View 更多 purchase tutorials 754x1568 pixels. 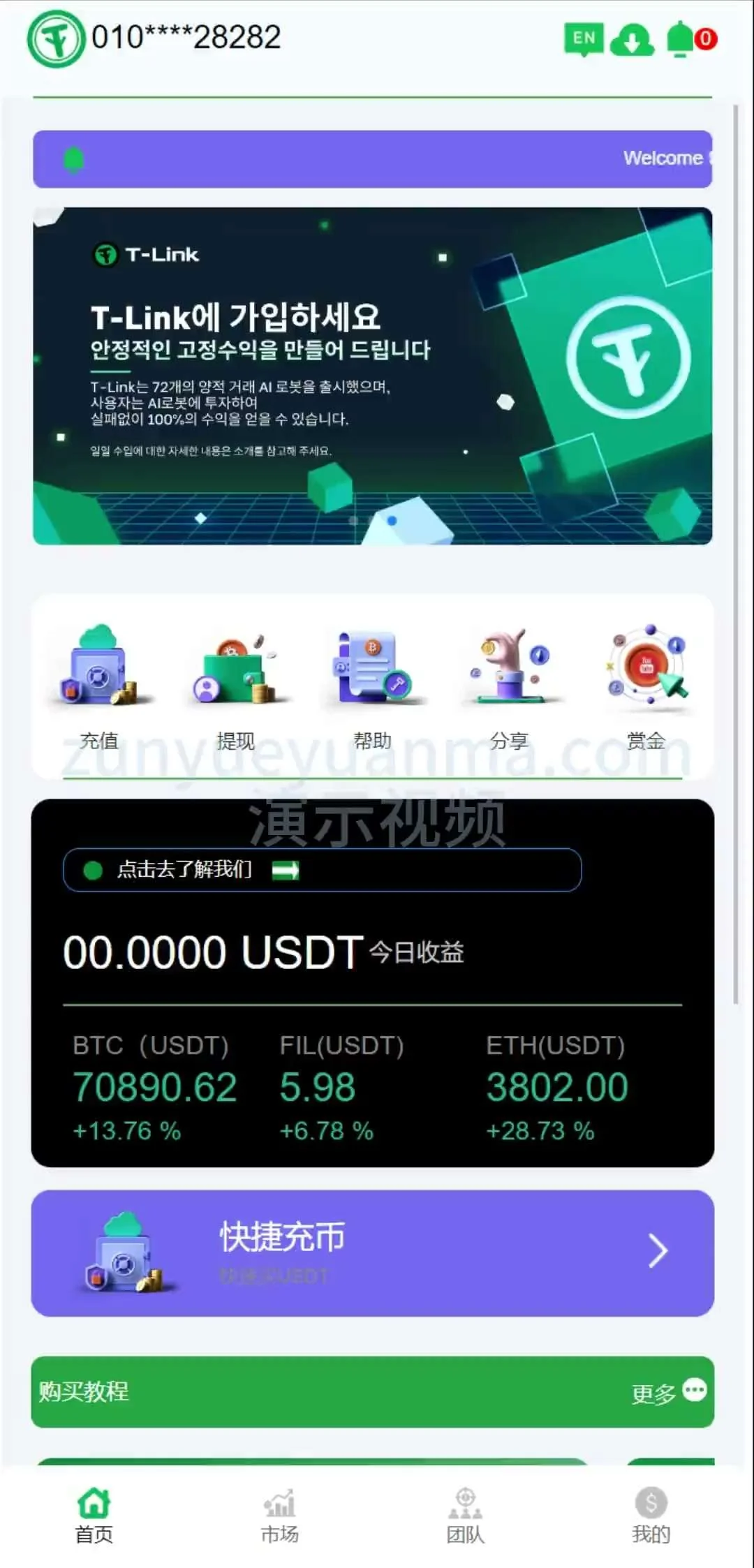(x=667, y=1392)
